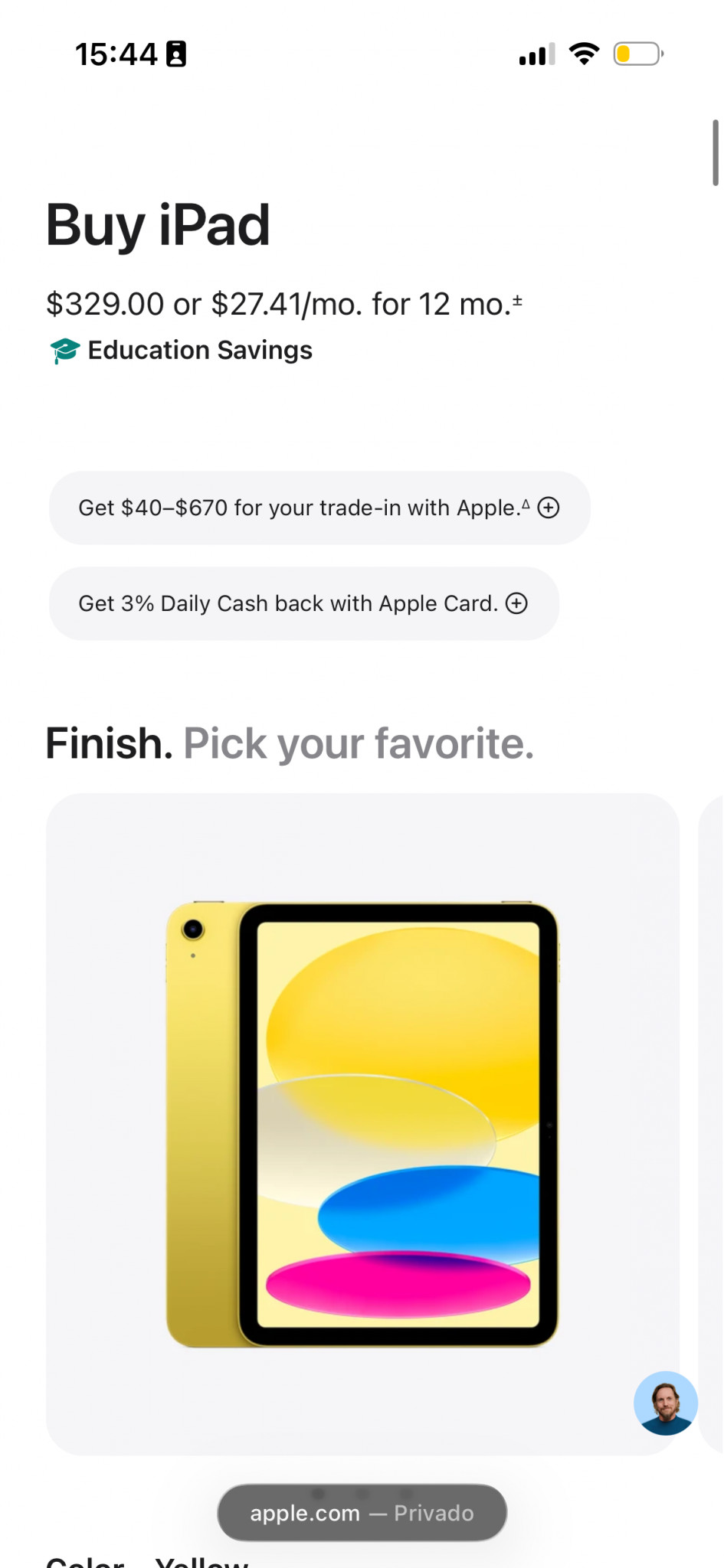The width and height of the screenshot is (724, 1568).
Task: Tap the yellow iPad finish card
Action: 362,1124
